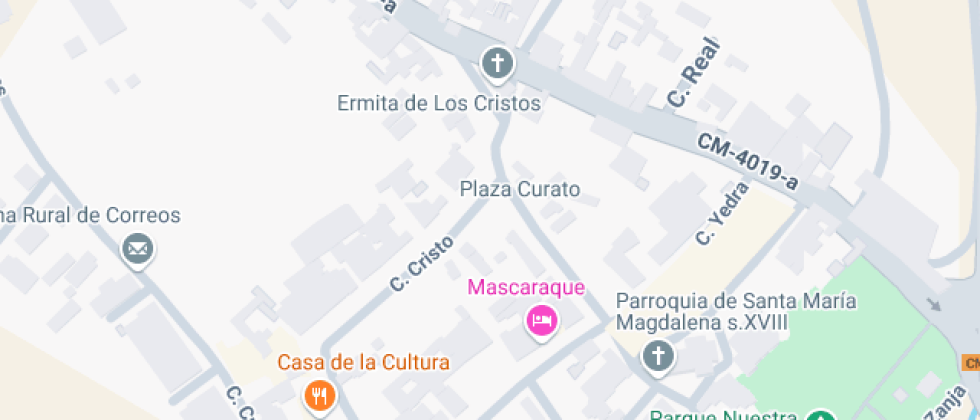Open the Casa de la Cultura restaurant pin
The image size is (980, 420).
click(320, 396)
